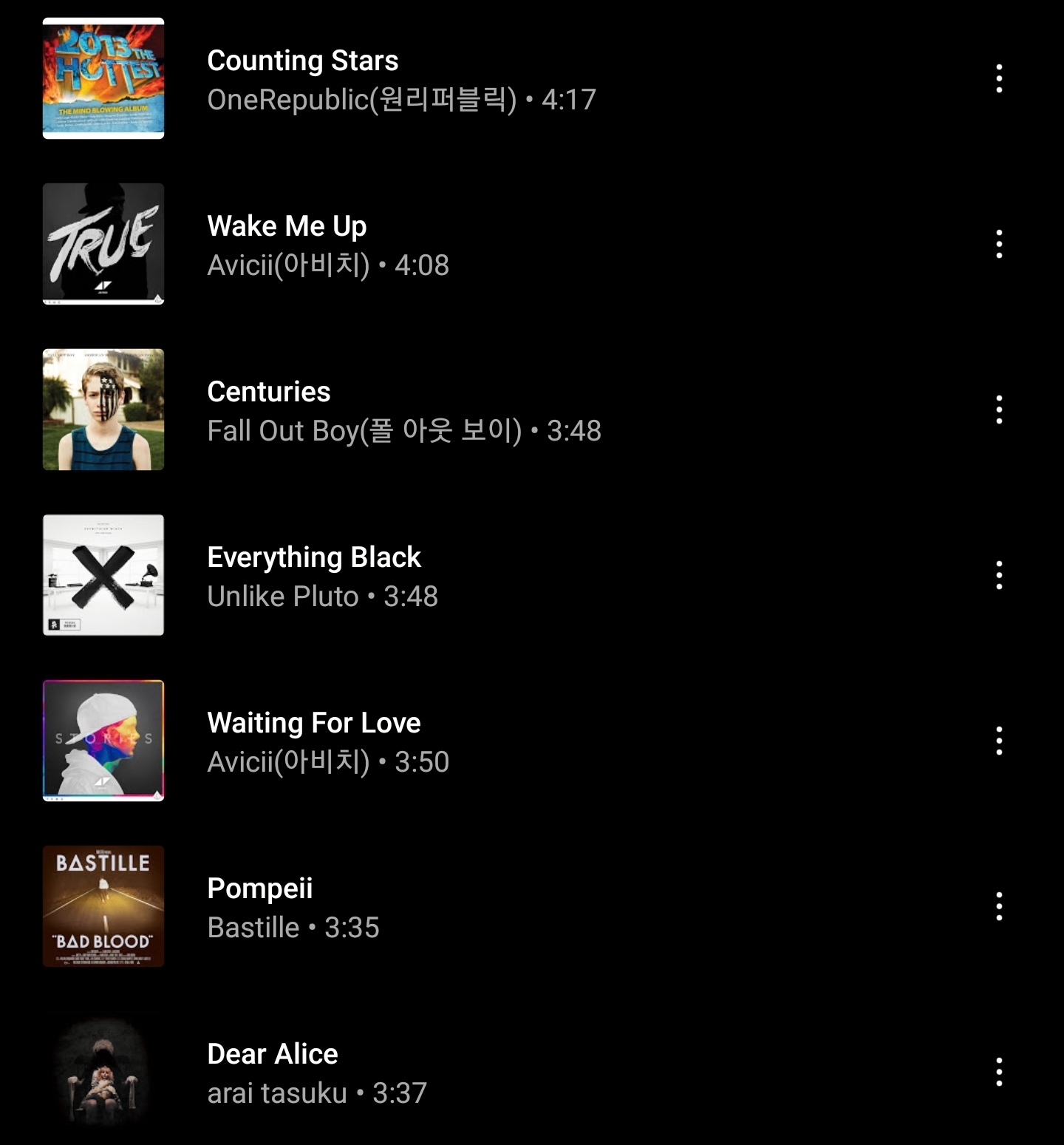Open the overflow menu for Pompeii
Image resolution: width=1064 pixels, height=1145 pixels.
(999, 906)
